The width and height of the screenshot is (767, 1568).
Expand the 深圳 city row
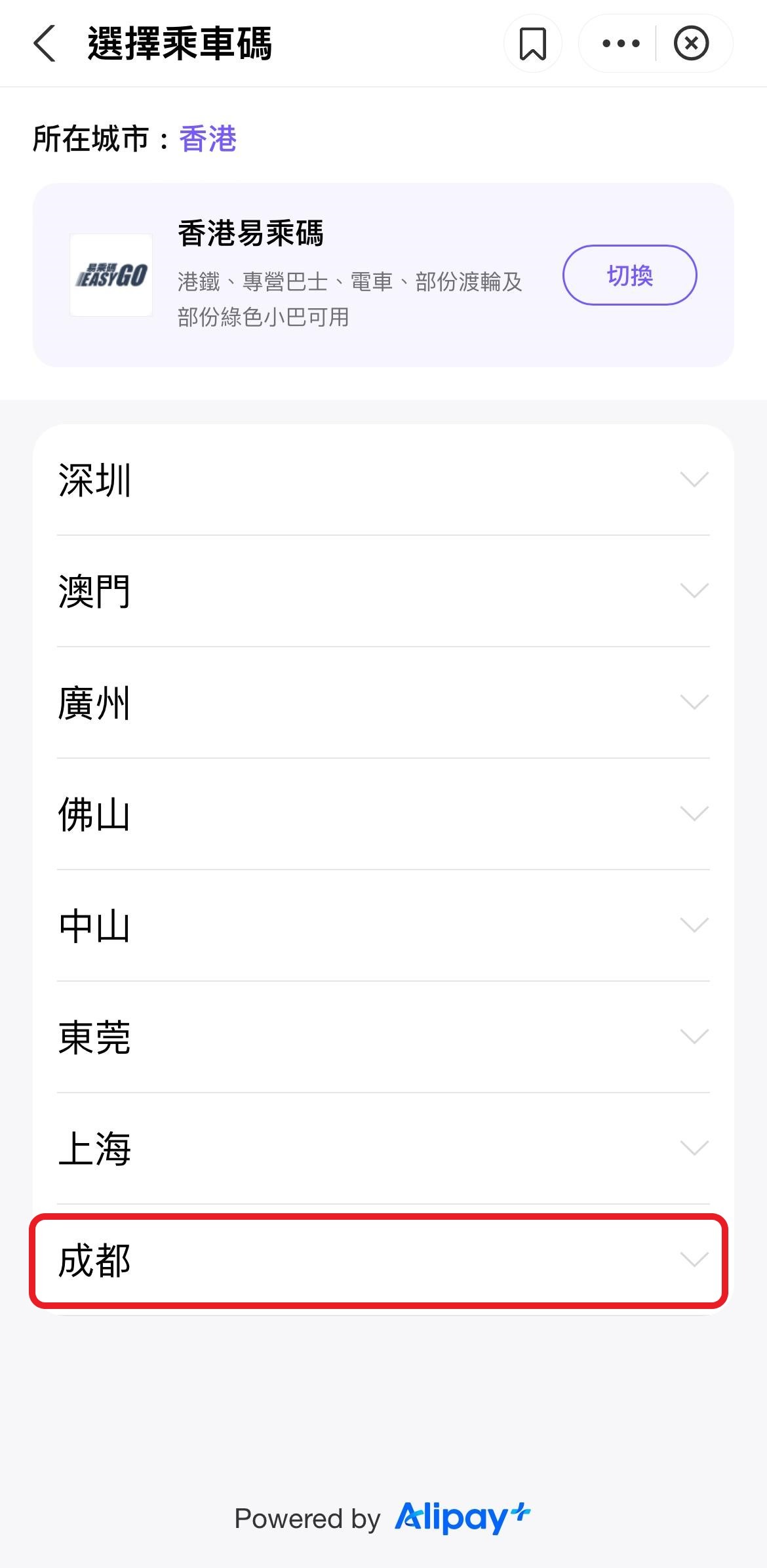click(x=383, y=480)
